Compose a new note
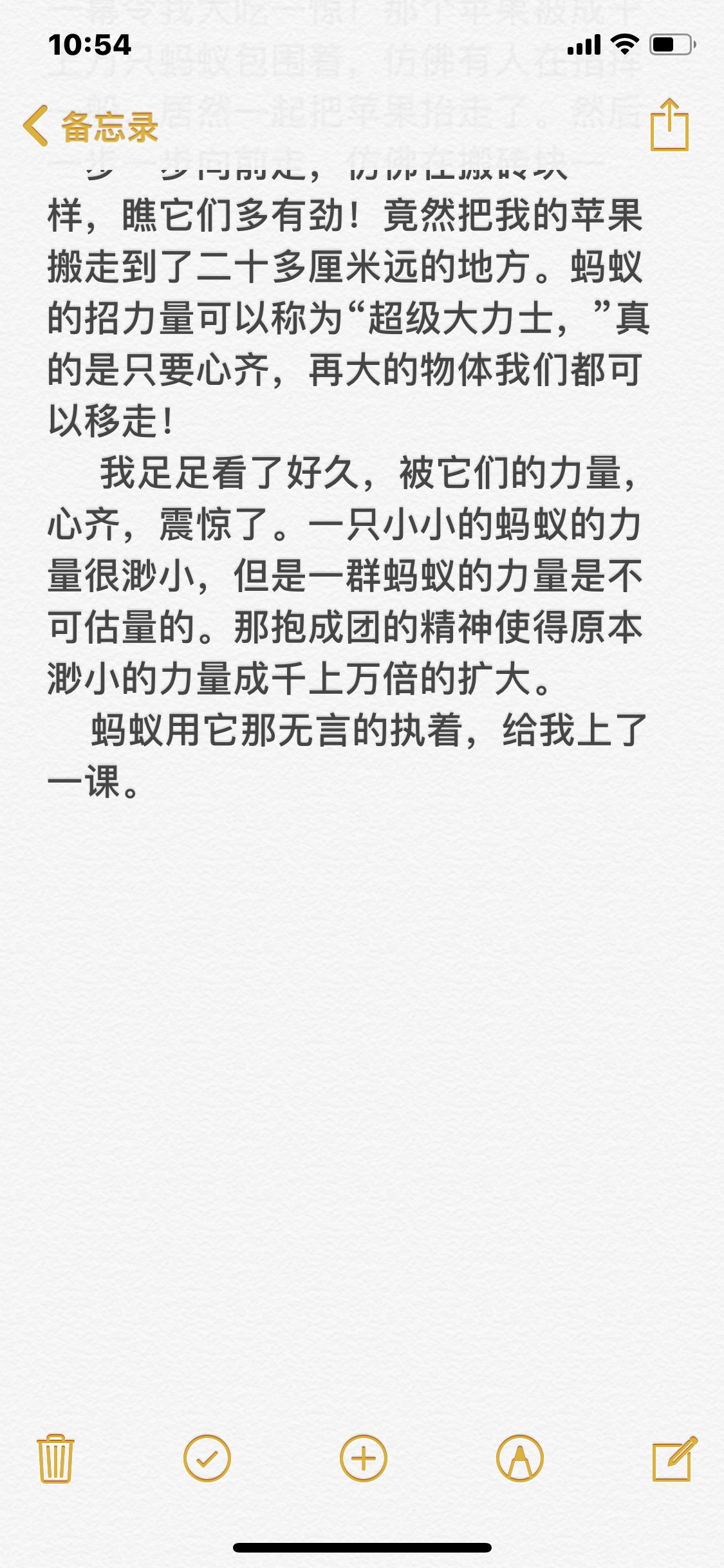724x1568 pixels. (673, 1459)
